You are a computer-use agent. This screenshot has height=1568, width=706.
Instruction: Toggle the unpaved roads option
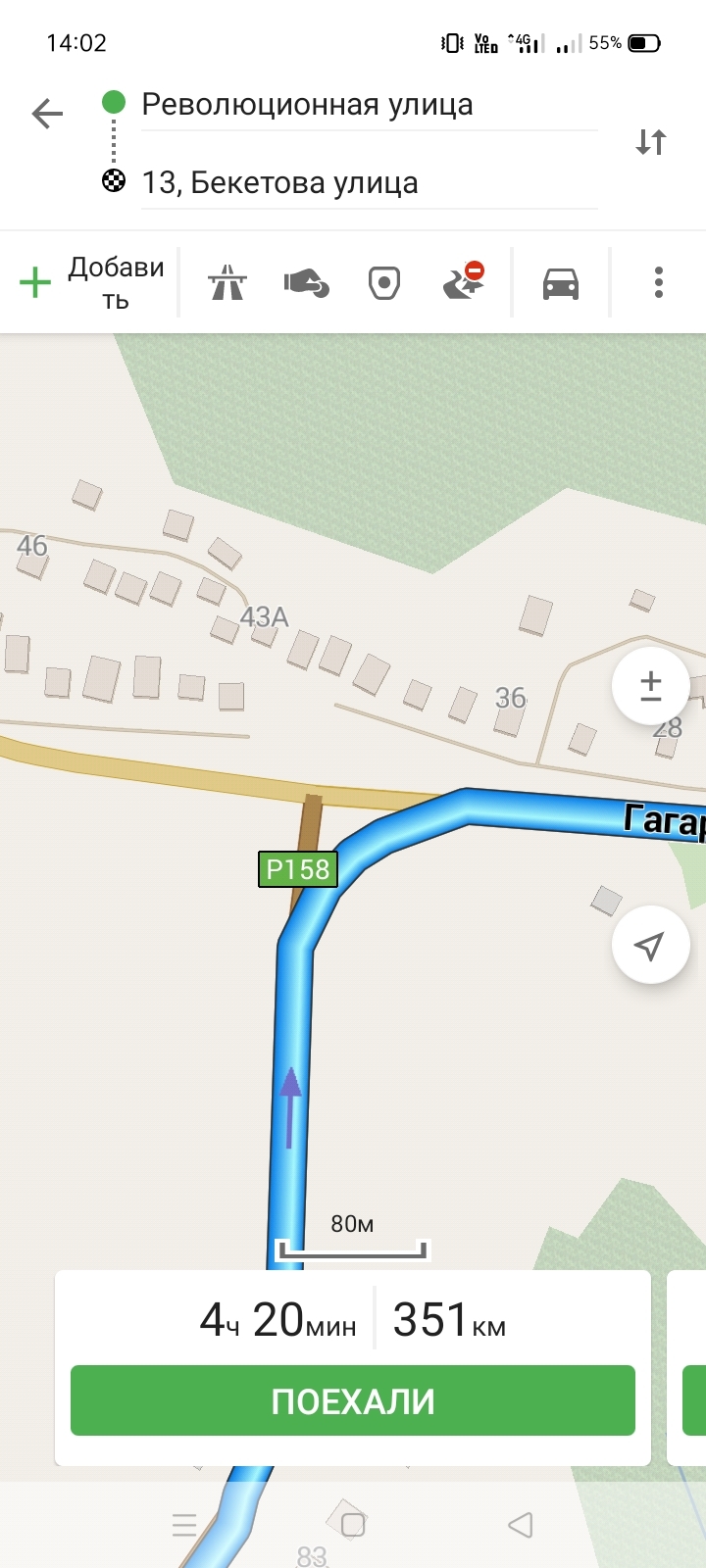tap(383, 283)
